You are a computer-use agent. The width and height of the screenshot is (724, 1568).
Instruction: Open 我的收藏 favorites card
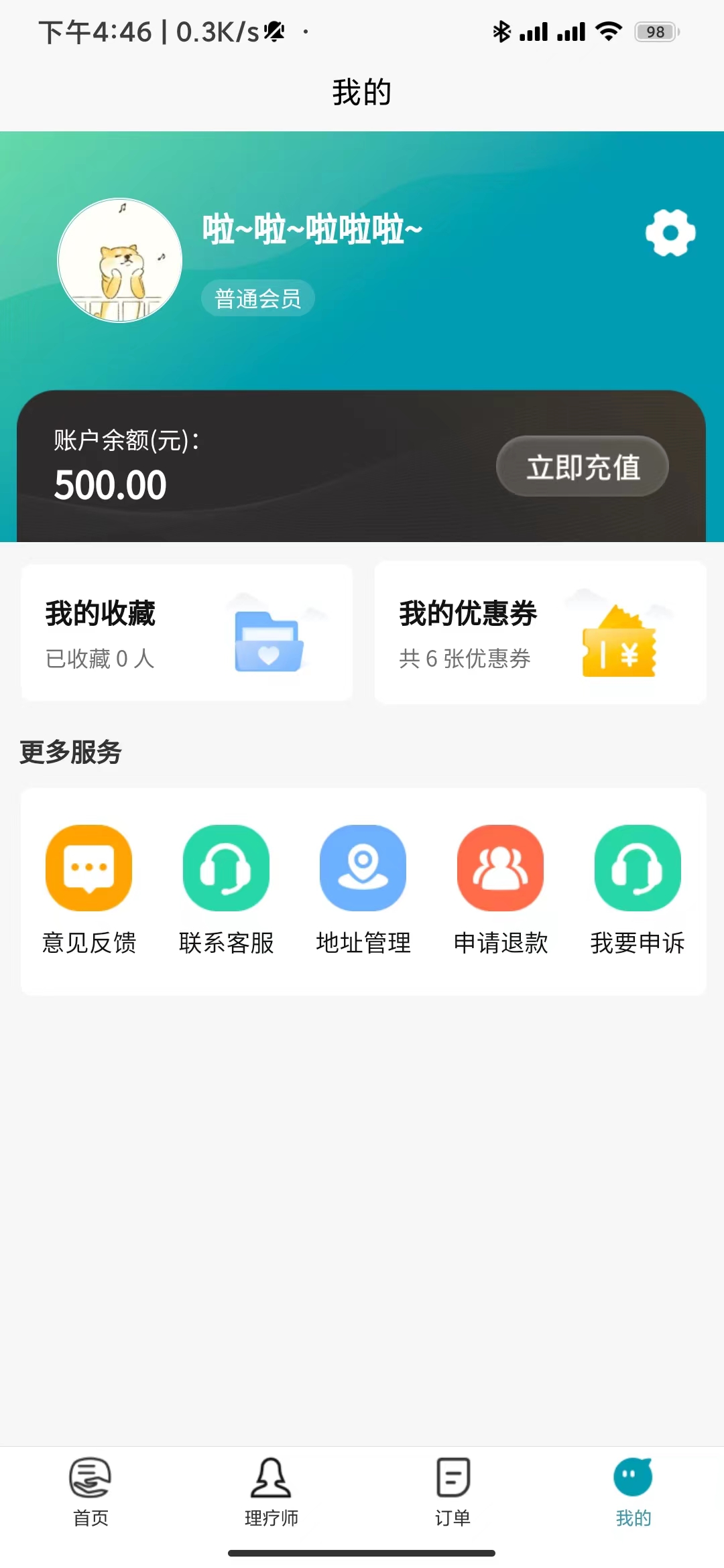click(186, 633)
